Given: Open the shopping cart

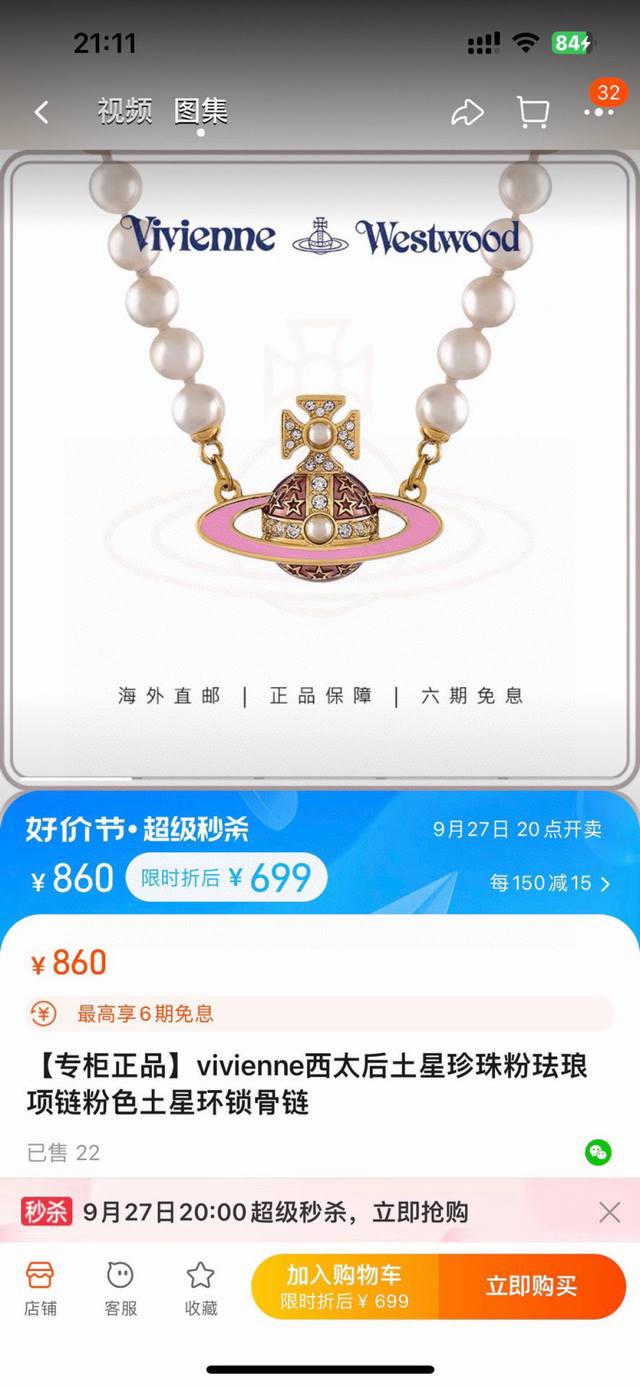Looking at the screenshot, I should [533, 112].
